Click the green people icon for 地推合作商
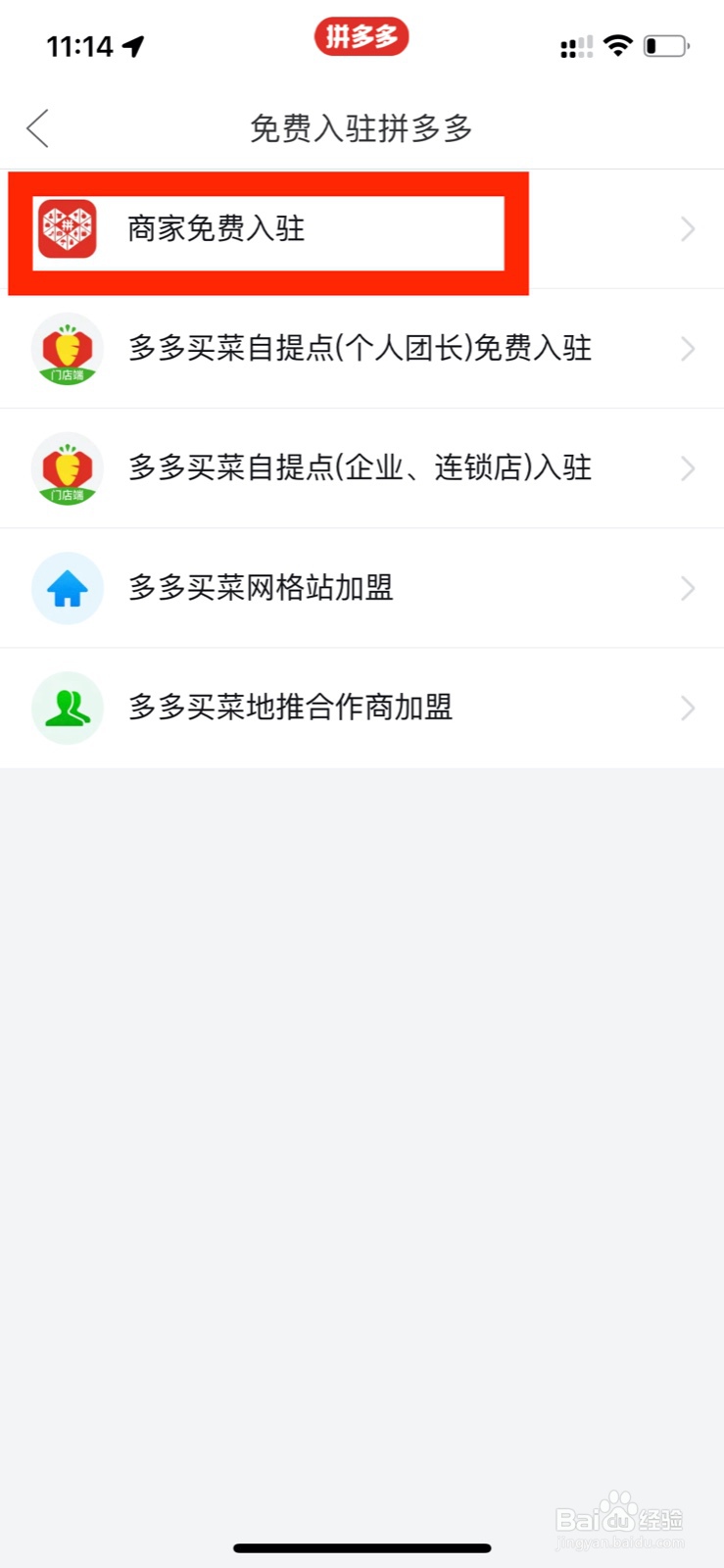Viewport: 724px width, 1568px height. pos(67,708)
